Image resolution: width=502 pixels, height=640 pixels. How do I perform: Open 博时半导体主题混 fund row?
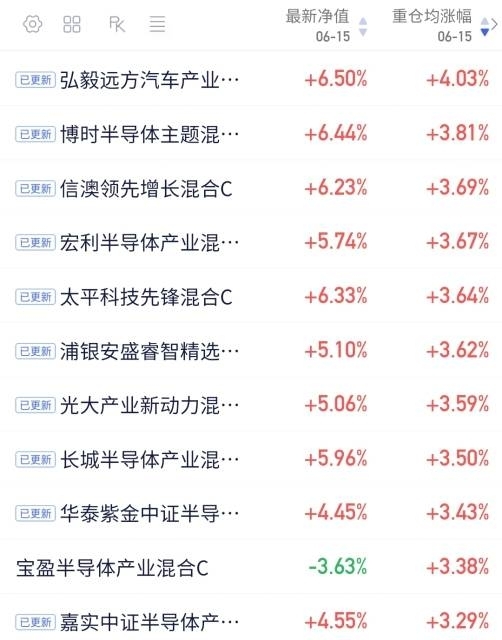click(x=251, y=133)
